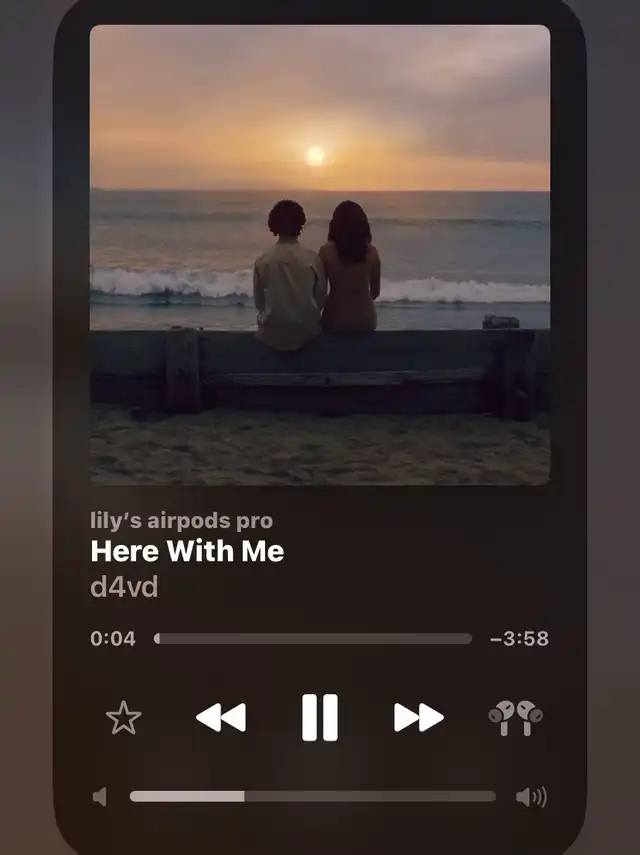Pause the song Here With Me
The width and height of the screenshot is (640, 855).
point(320,717)
